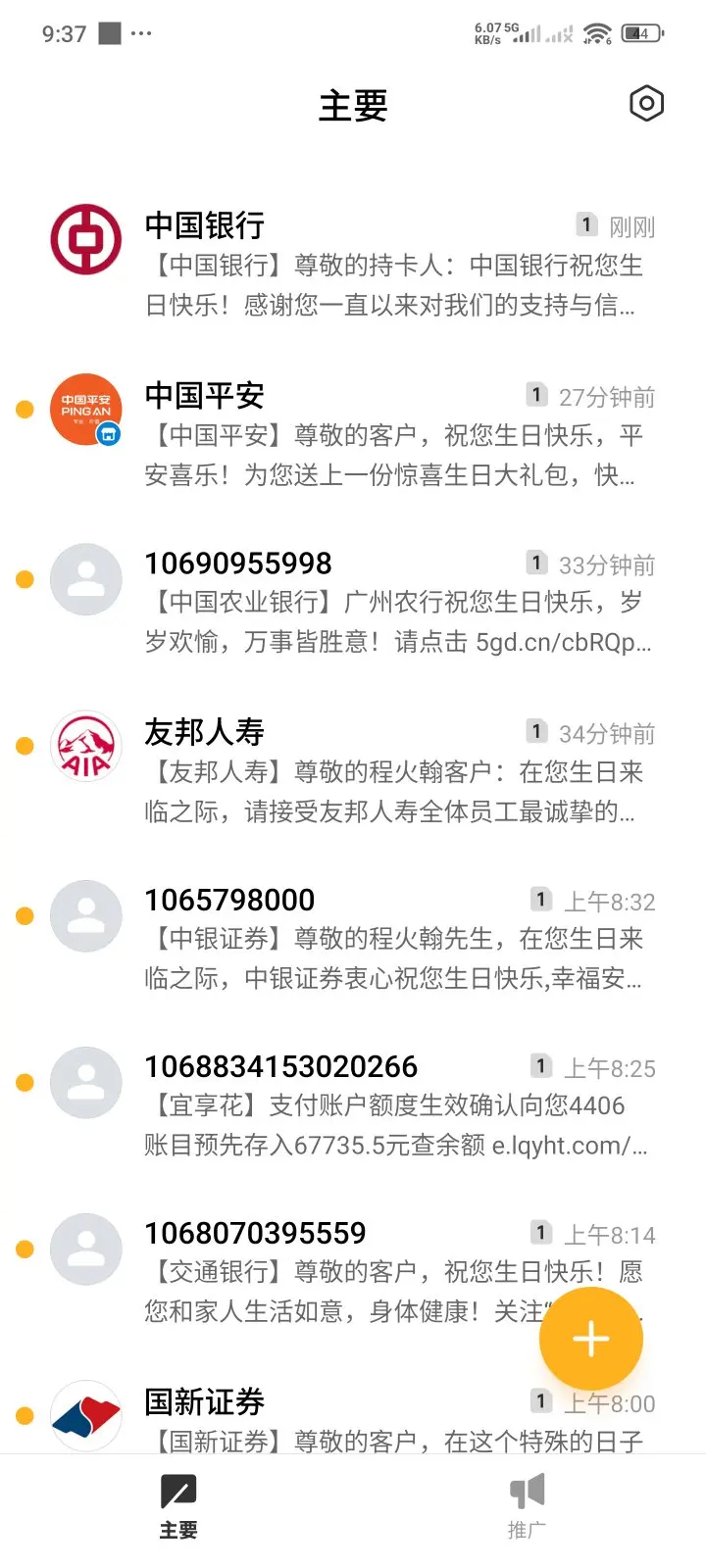Open the settings hexagon icon

pyautogui.click(x=646, y=104)
